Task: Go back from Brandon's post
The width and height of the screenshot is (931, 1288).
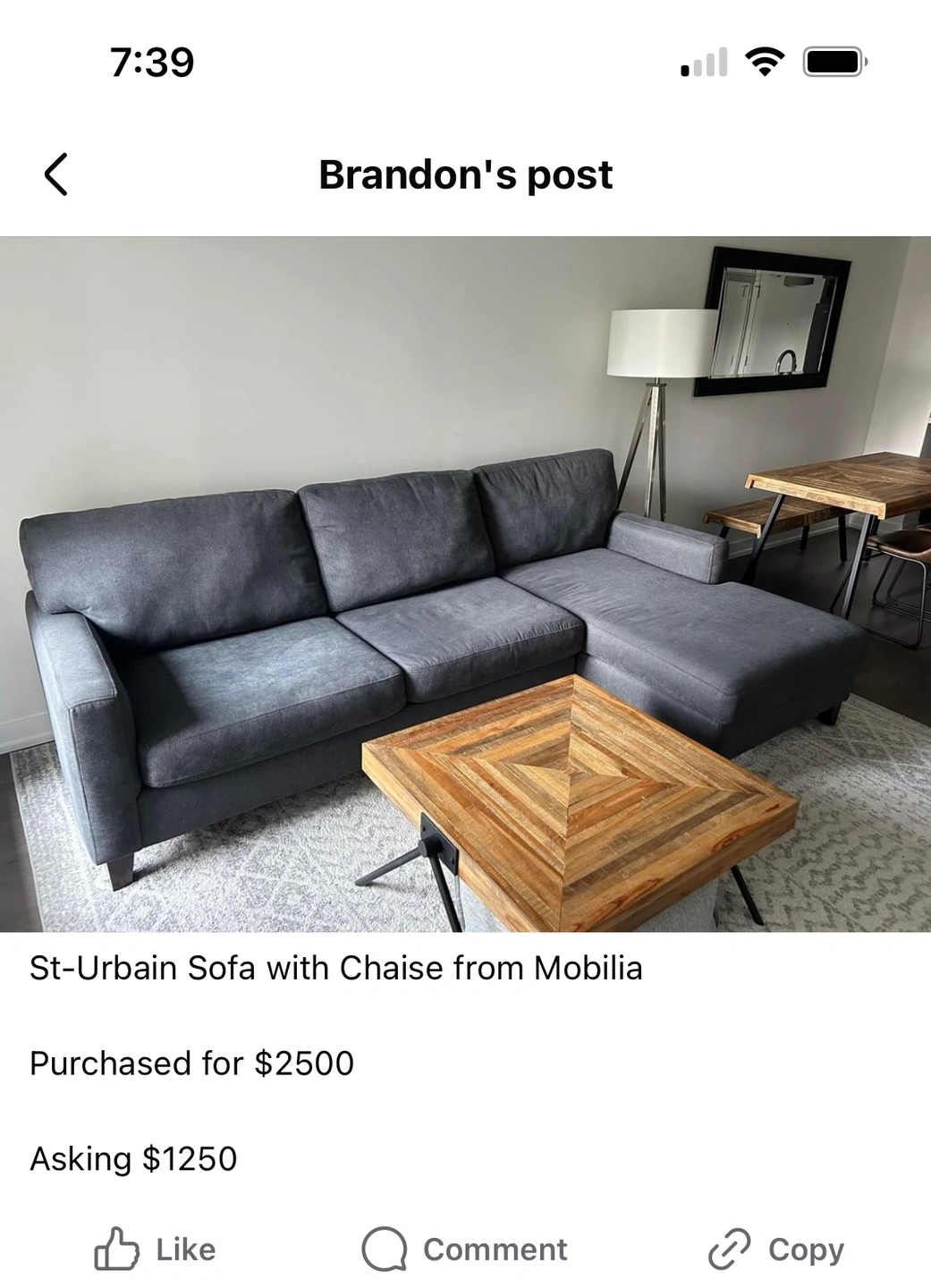Action: (56, 174)
